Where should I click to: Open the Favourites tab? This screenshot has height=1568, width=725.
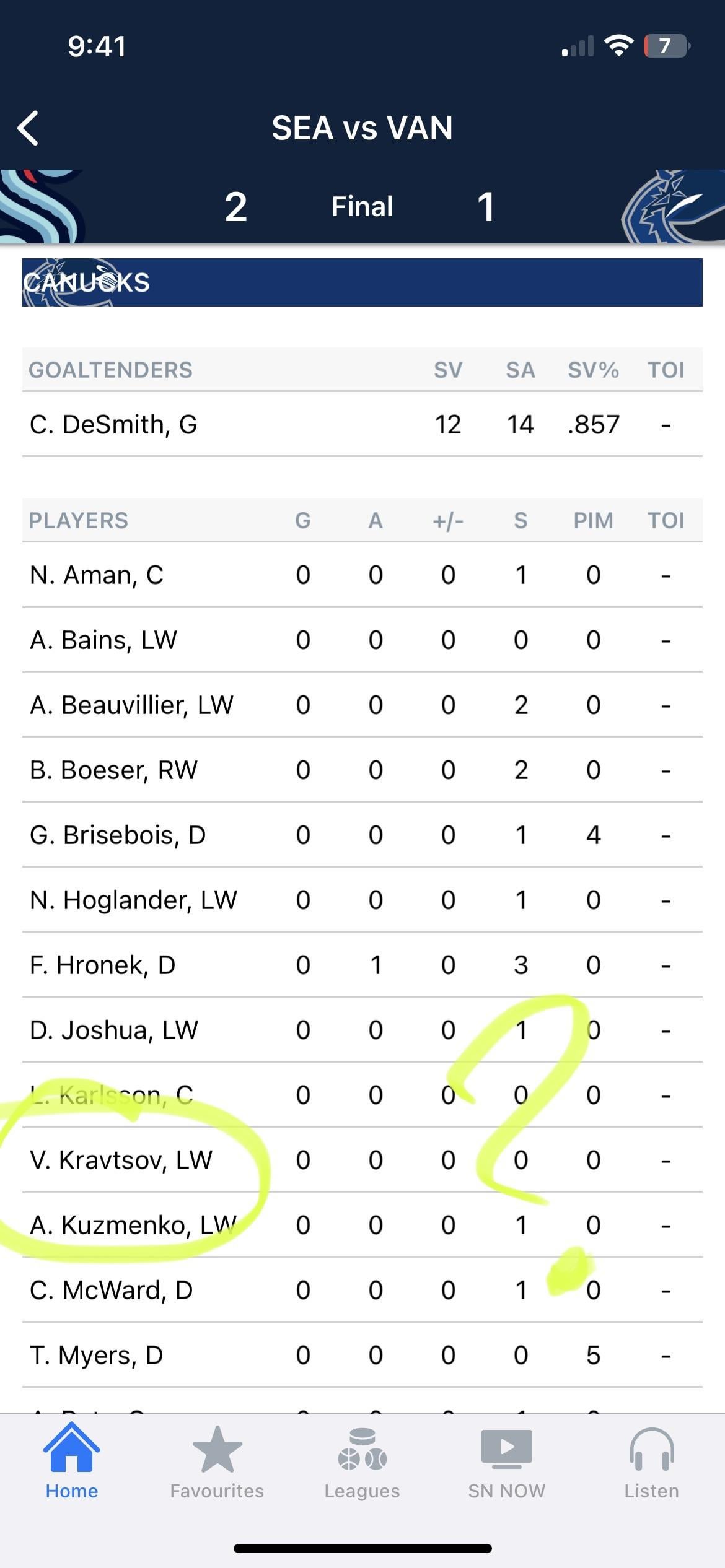tap(217, 1461)
